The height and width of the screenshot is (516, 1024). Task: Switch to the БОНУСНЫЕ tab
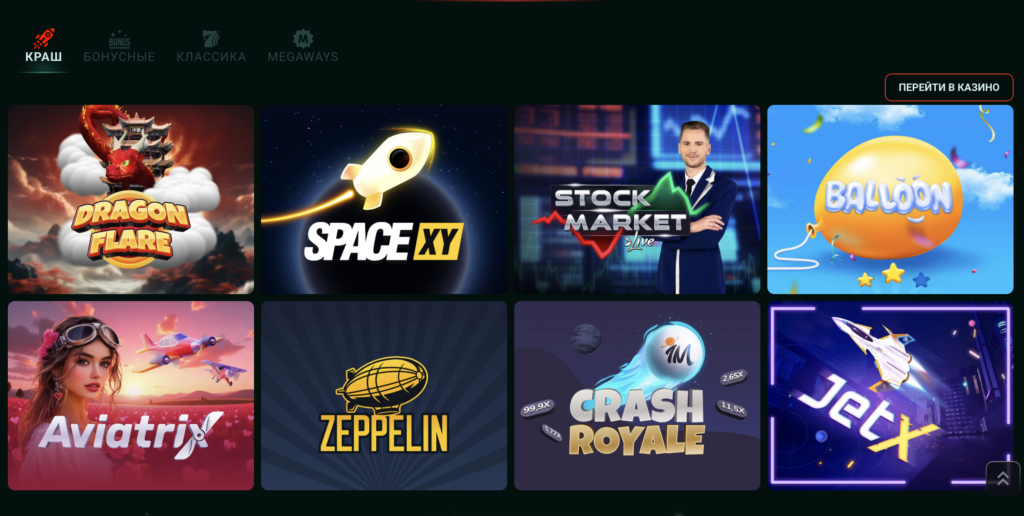click(x=119, y=47)
